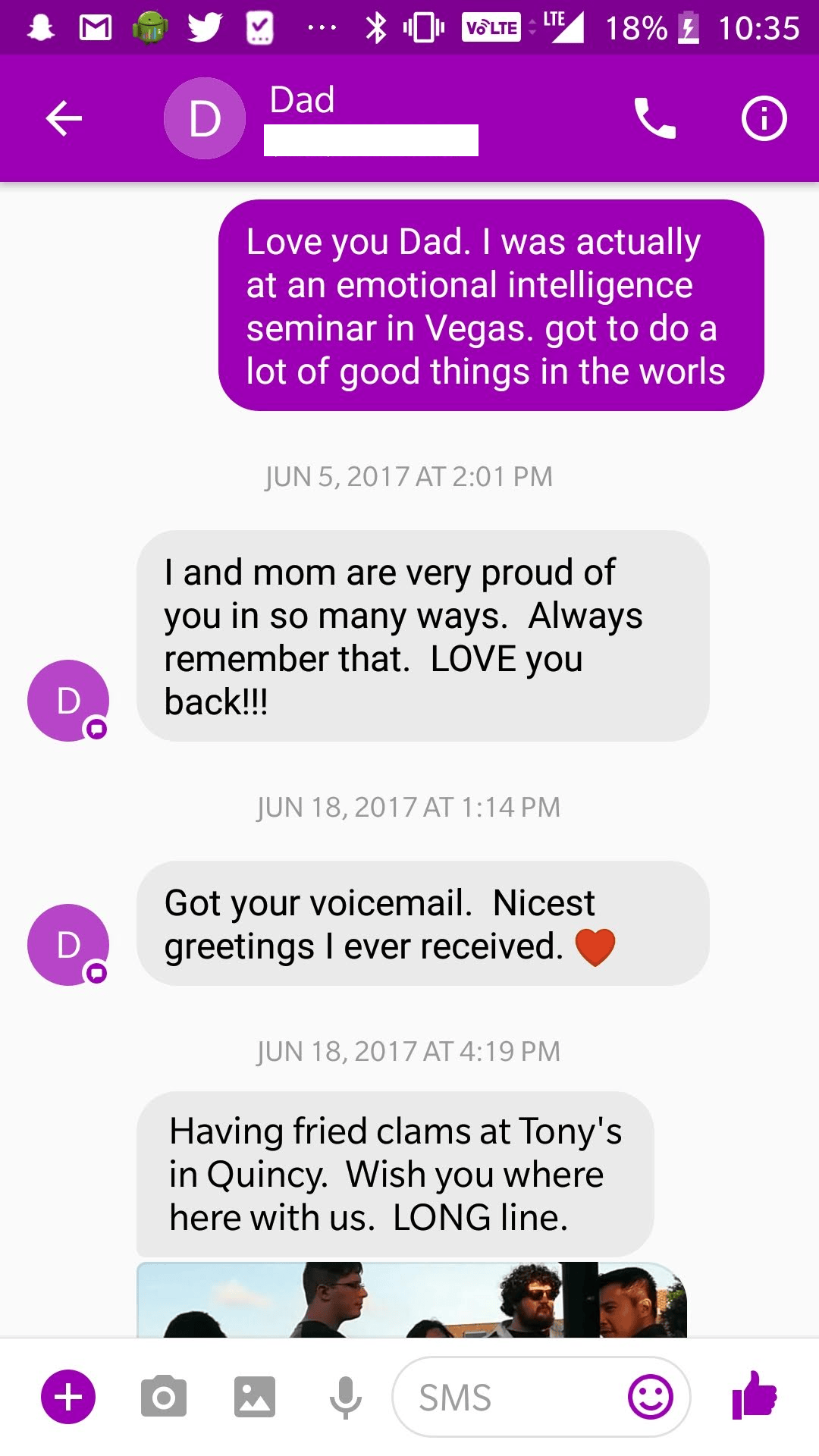819x1456 pixels.
Task: Record a voice message with microphone
Action: pos(346,1397)
